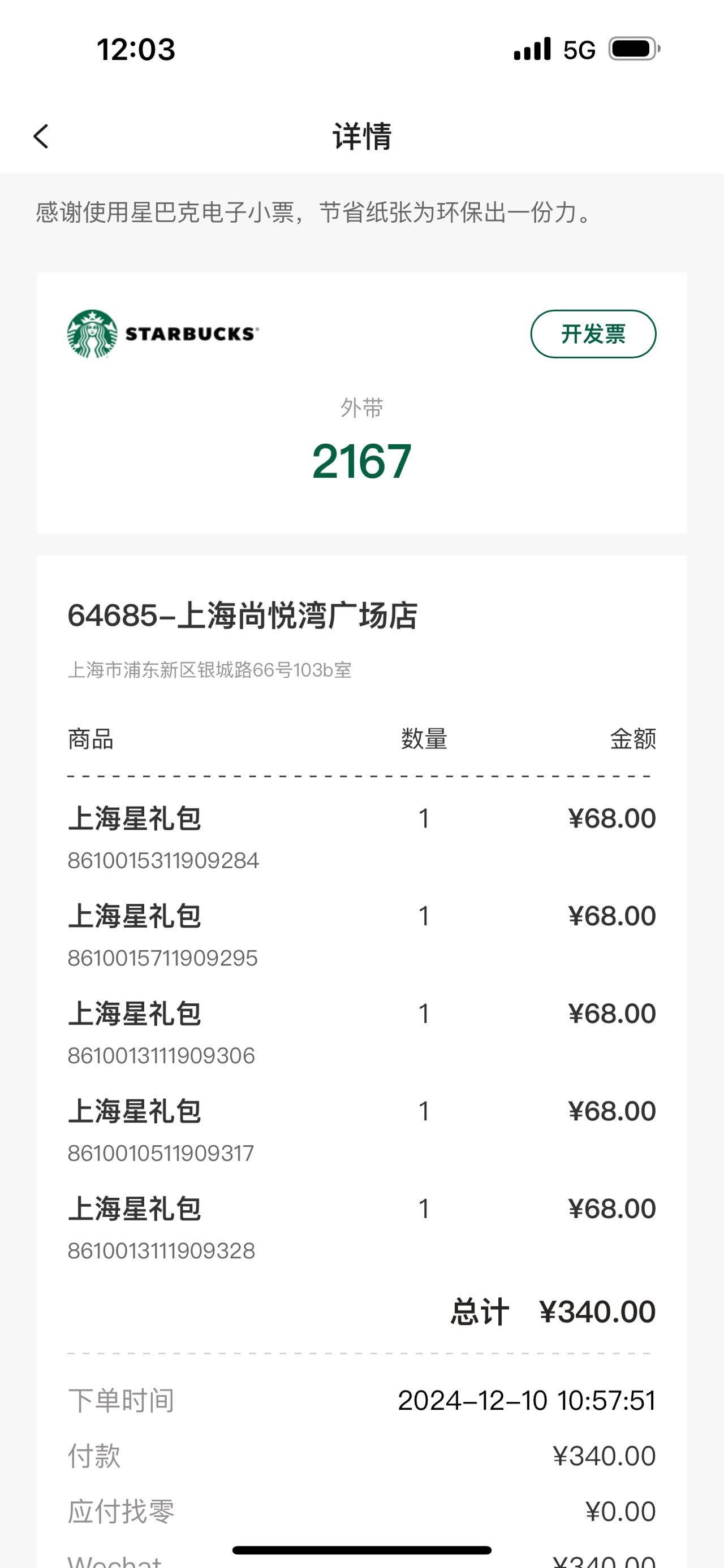Tap the 开发票 invoice button

593,333
